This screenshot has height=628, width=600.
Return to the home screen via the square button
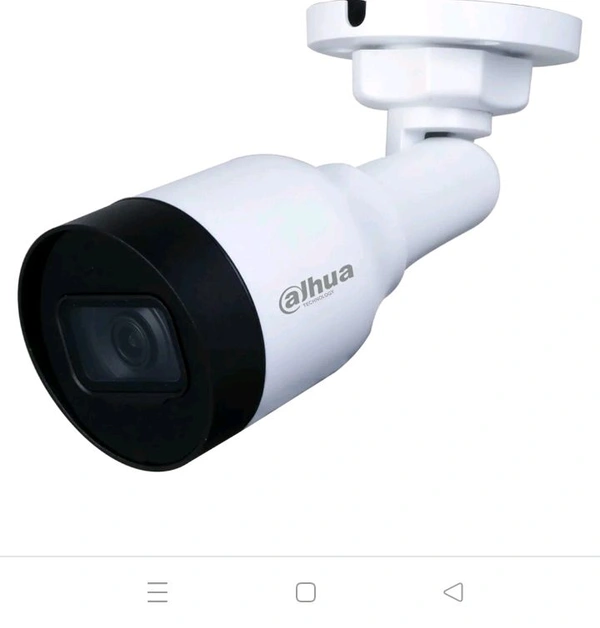[x=306, y=592]
